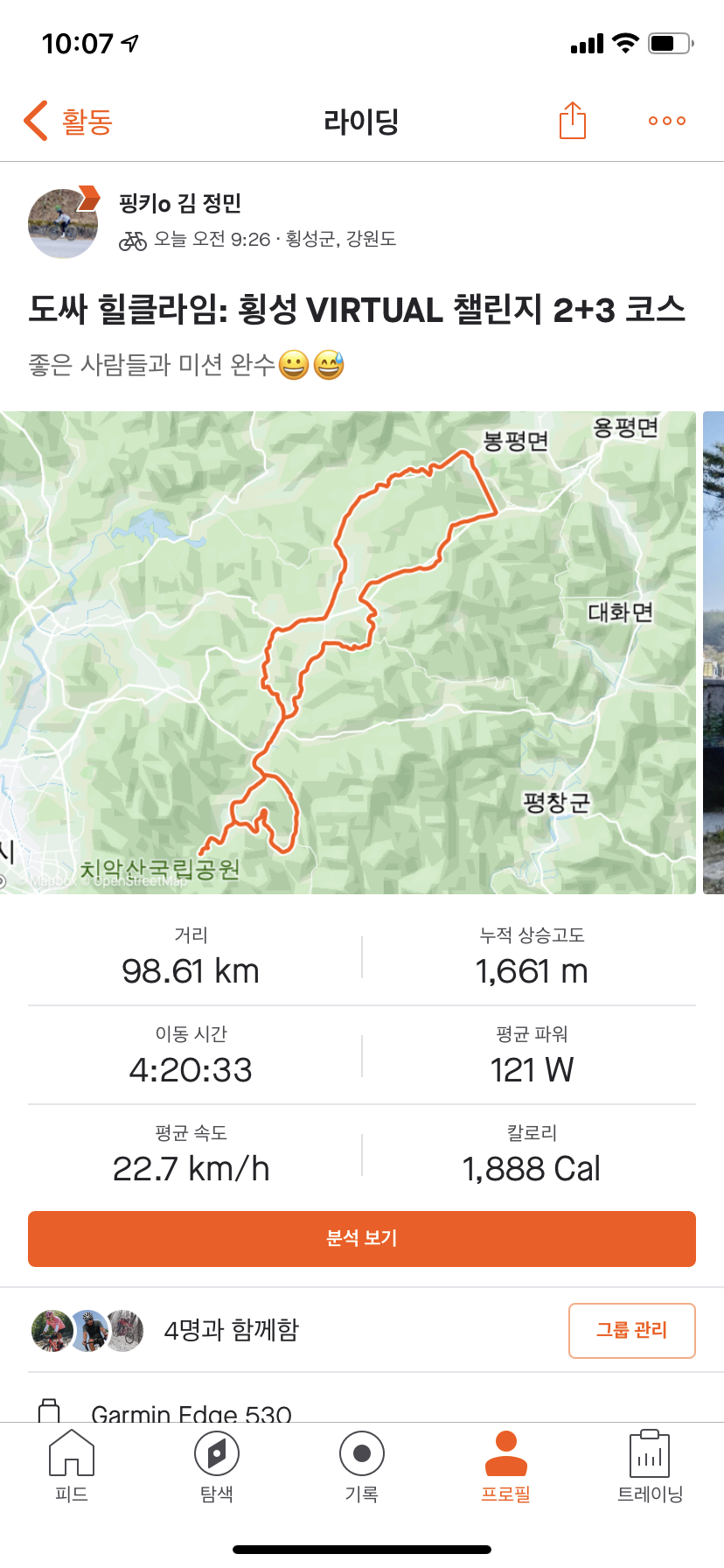724x1568 pixels.
Task: Open the ride route map
Action: (348, 652)
